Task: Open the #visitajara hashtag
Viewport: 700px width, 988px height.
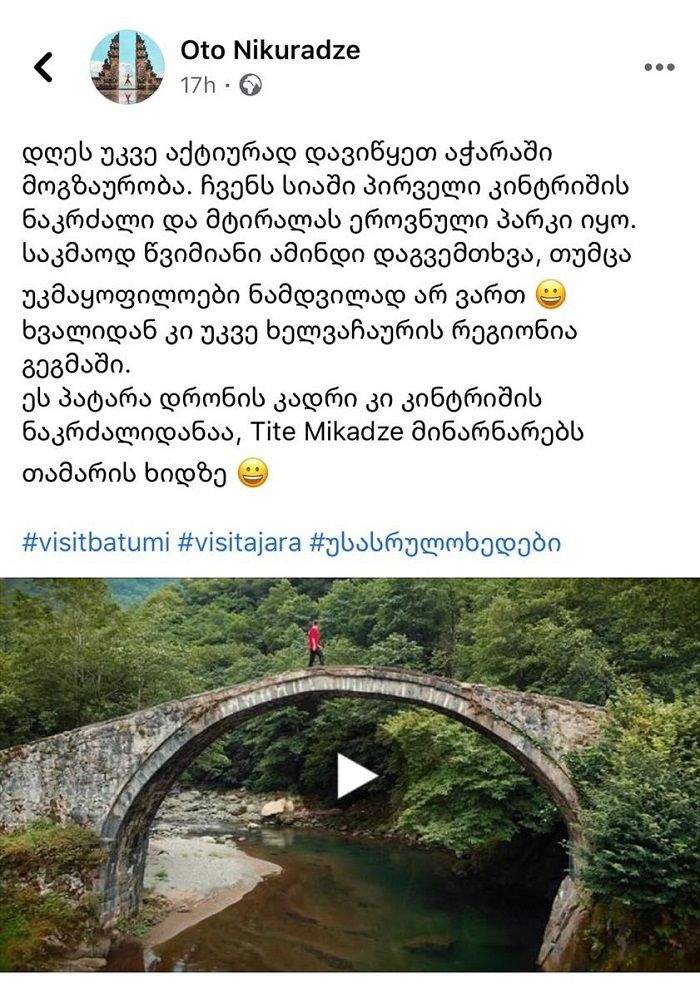Action: point(240,543)
